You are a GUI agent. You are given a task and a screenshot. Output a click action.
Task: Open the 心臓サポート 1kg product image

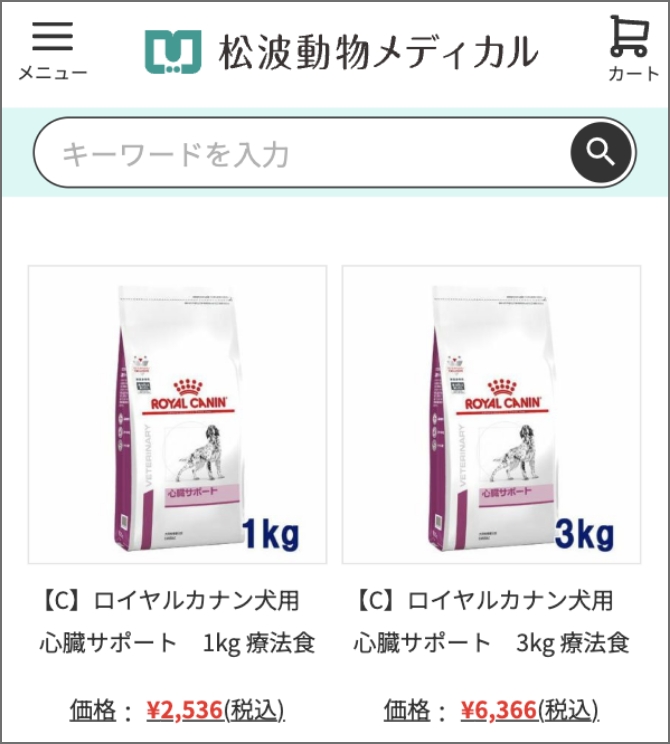[x=177, y=415]
